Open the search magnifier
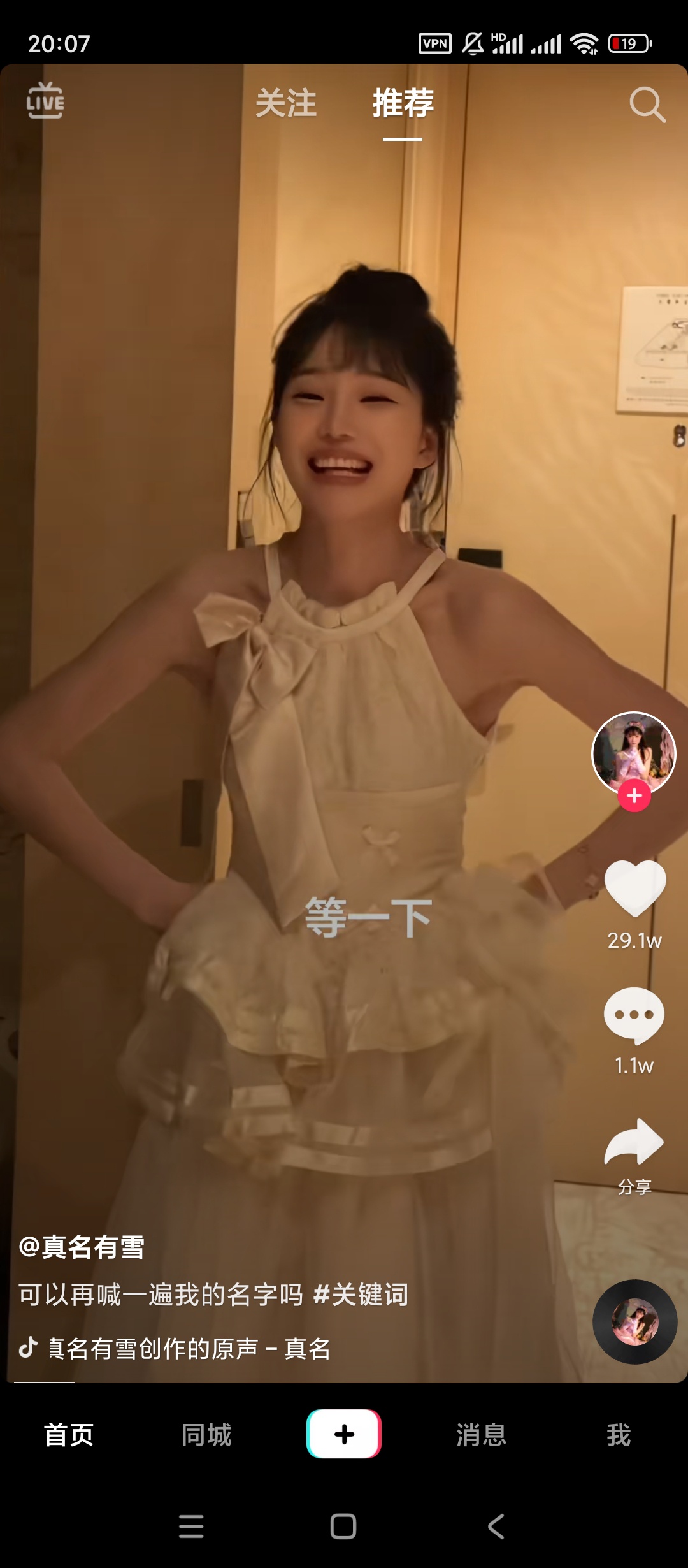The image size is (688, 1568). (647, 104)
